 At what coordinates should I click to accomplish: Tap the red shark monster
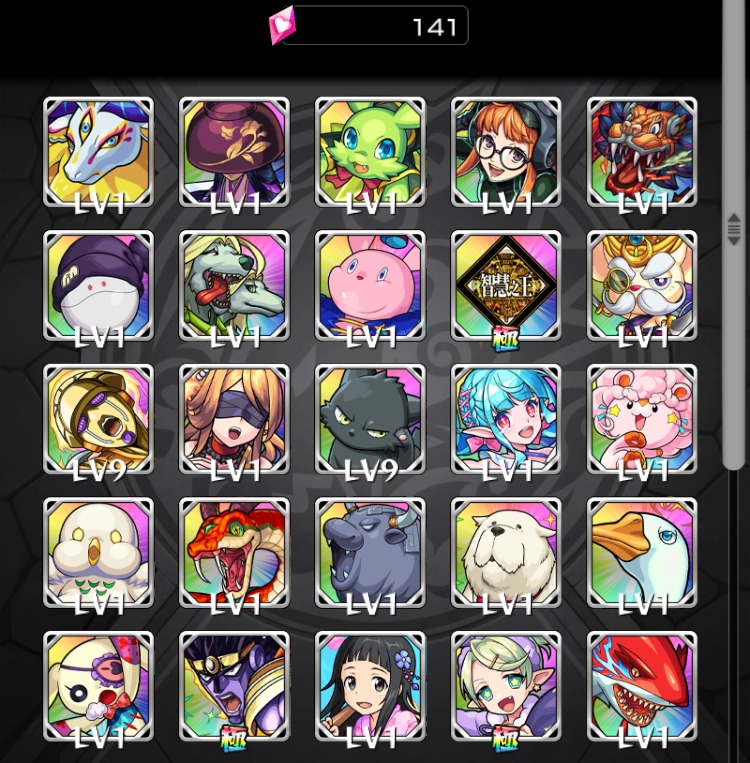642,687
